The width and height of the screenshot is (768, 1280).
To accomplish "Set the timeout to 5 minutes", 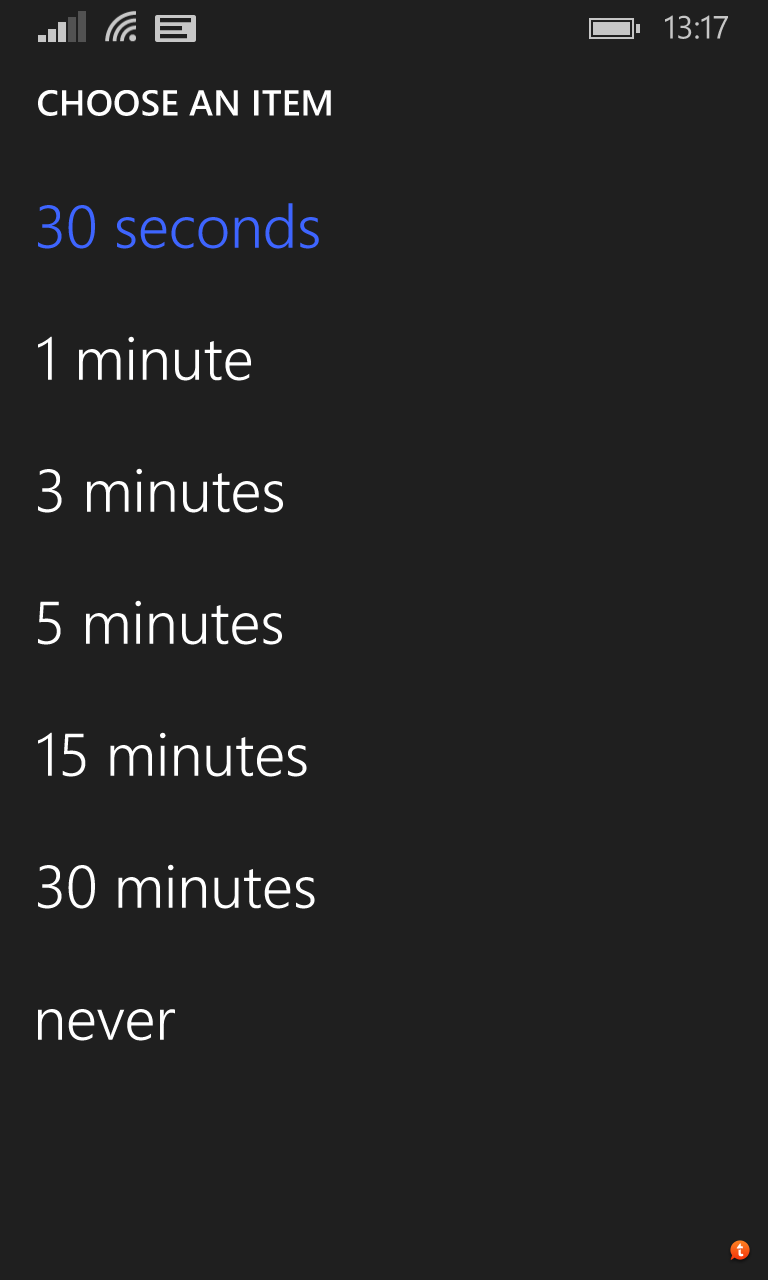I will (160, 624).
